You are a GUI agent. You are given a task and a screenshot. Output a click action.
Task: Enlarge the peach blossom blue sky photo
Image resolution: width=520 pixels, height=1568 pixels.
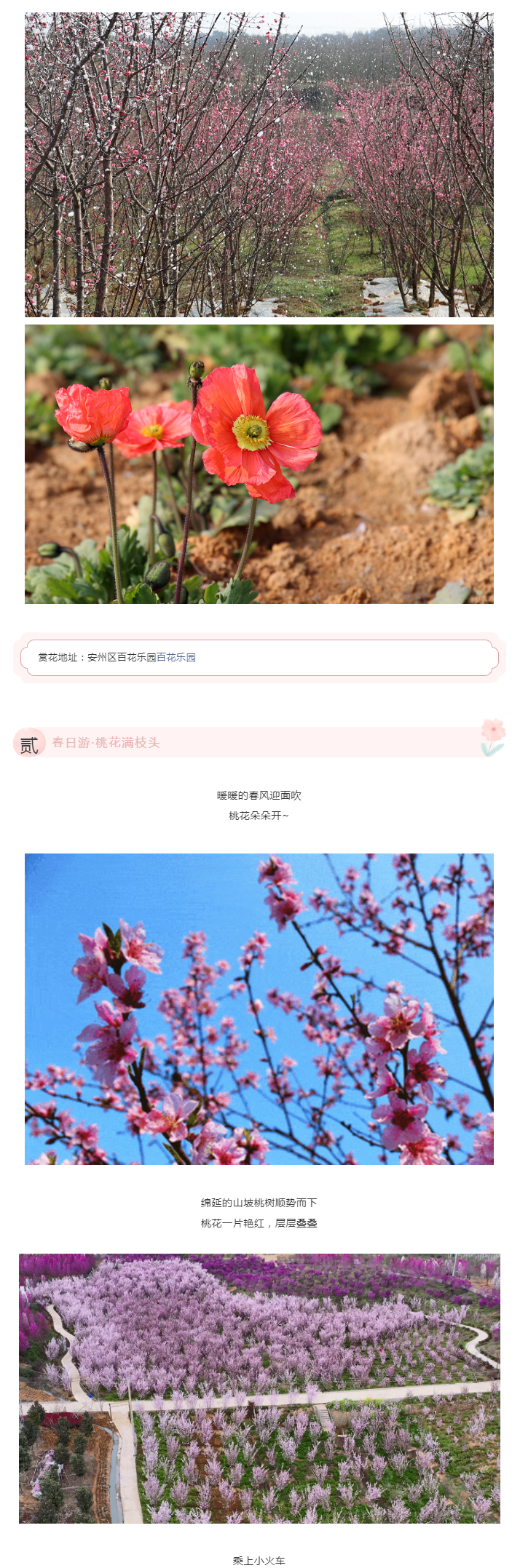[x=259, y=1008]
